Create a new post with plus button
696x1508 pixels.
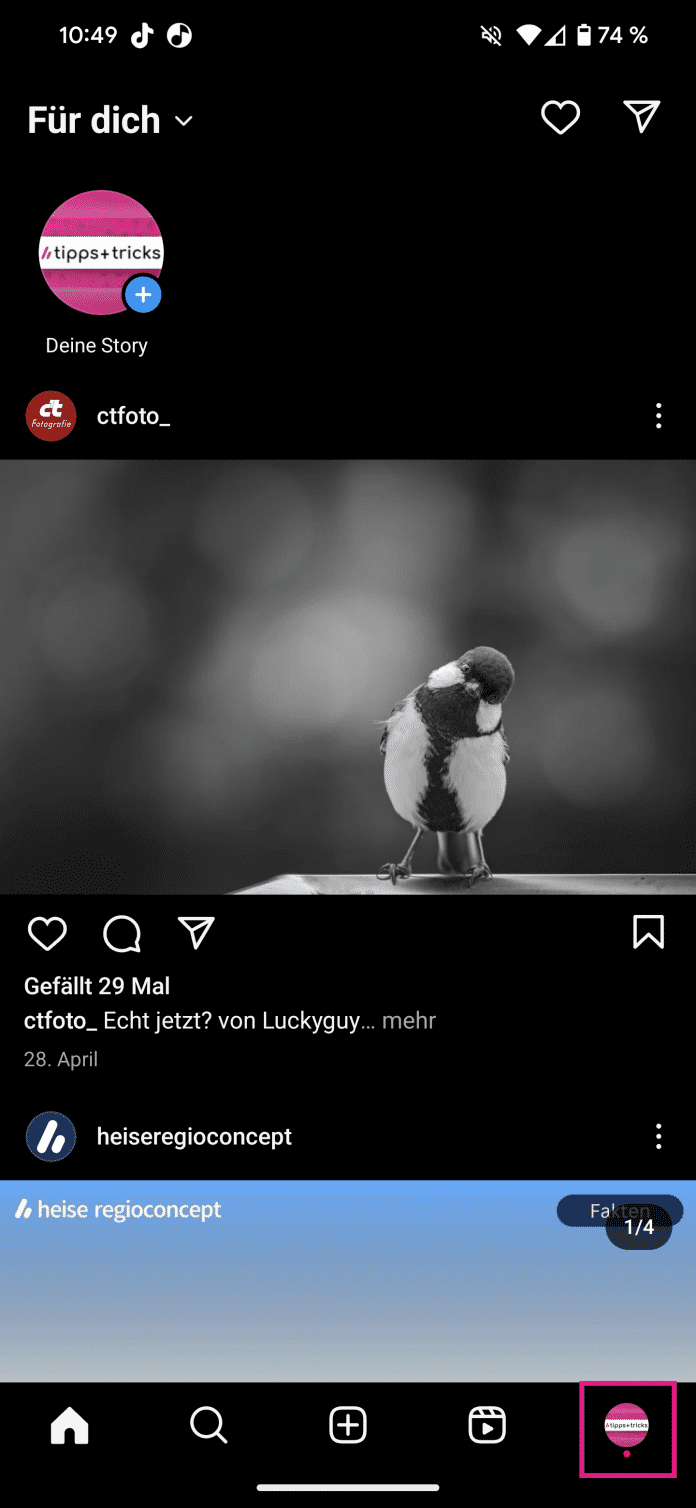click(348, 1426)
